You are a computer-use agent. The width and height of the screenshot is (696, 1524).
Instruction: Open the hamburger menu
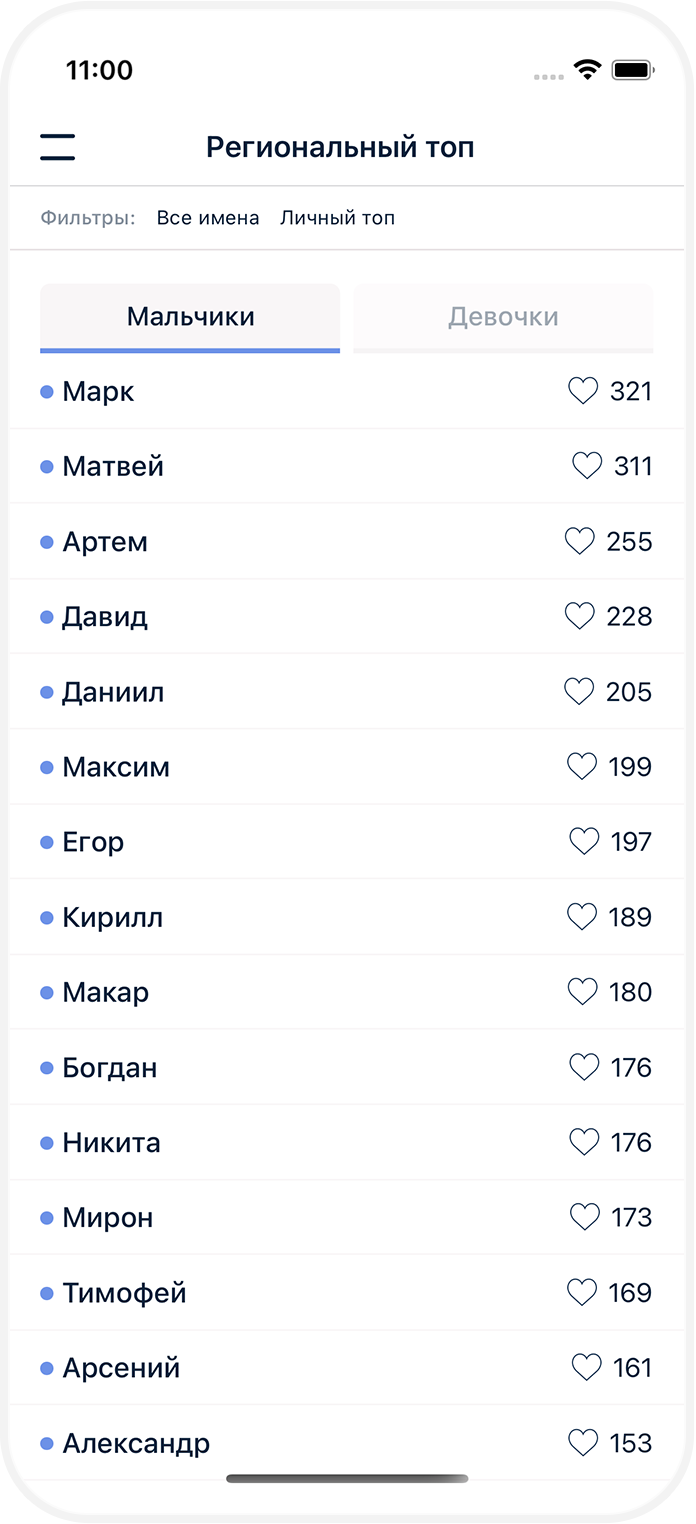click(x=58, y=147)
